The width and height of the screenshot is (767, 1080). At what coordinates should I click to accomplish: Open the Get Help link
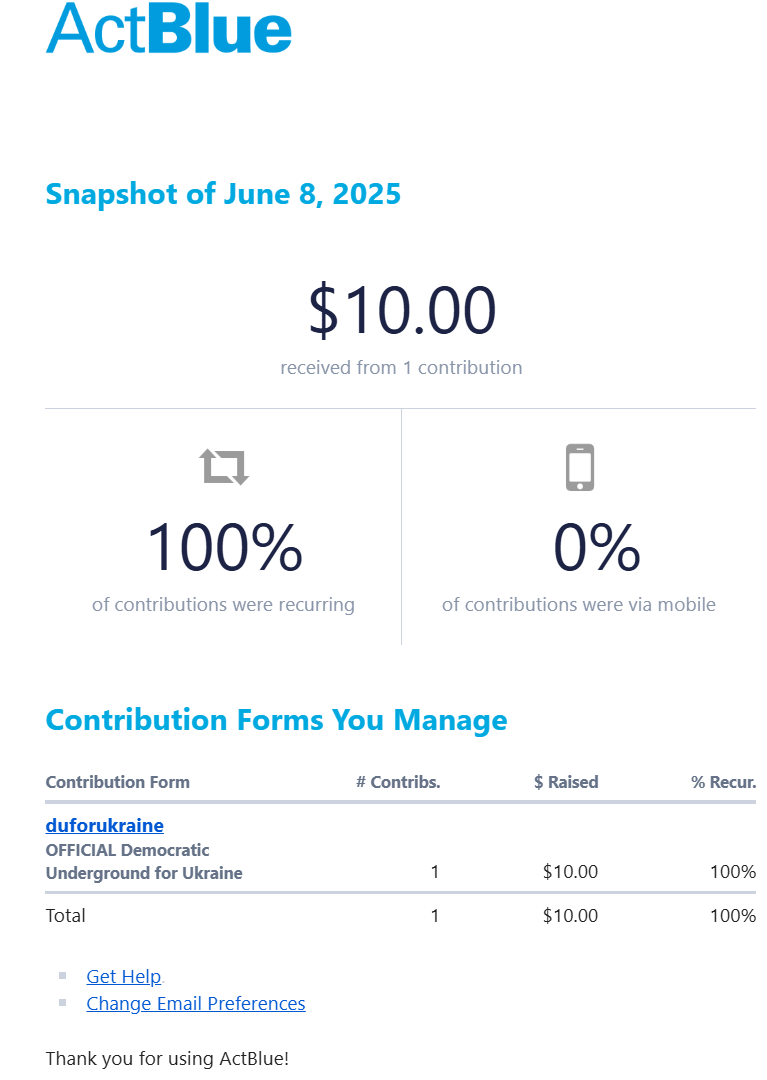124,977
